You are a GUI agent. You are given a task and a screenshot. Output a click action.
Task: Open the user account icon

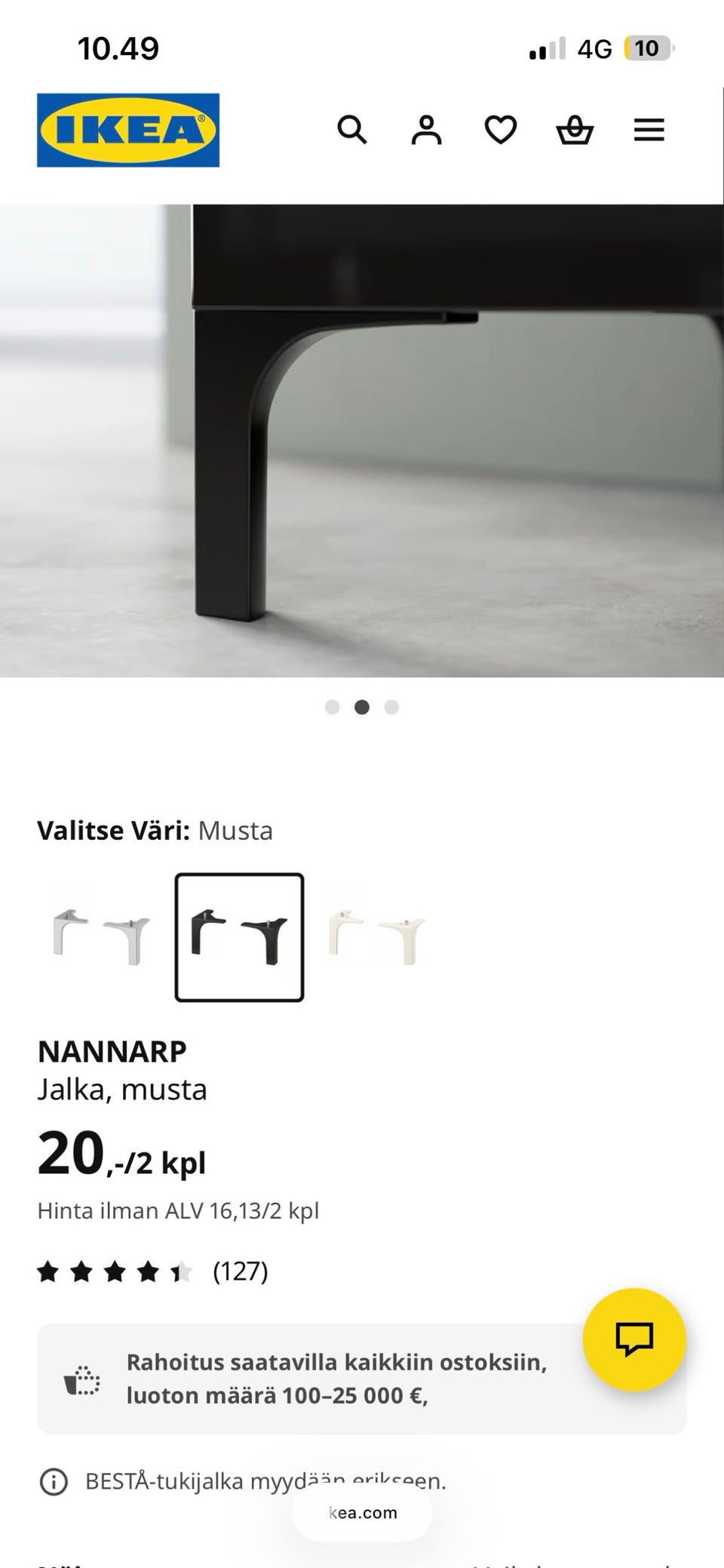click(x=426, y=130)
